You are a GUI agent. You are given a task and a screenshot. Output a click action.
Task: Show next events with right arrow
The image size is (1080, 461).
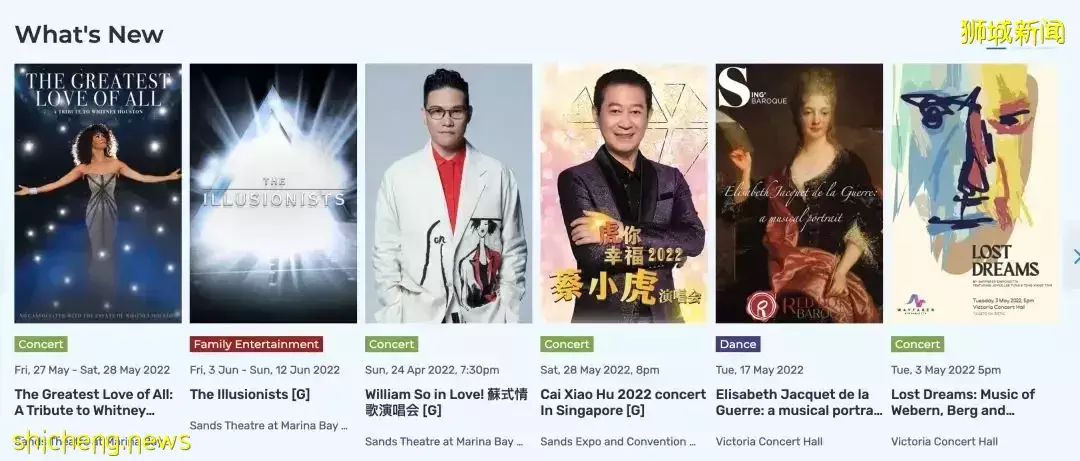[x=1075, y=256]
